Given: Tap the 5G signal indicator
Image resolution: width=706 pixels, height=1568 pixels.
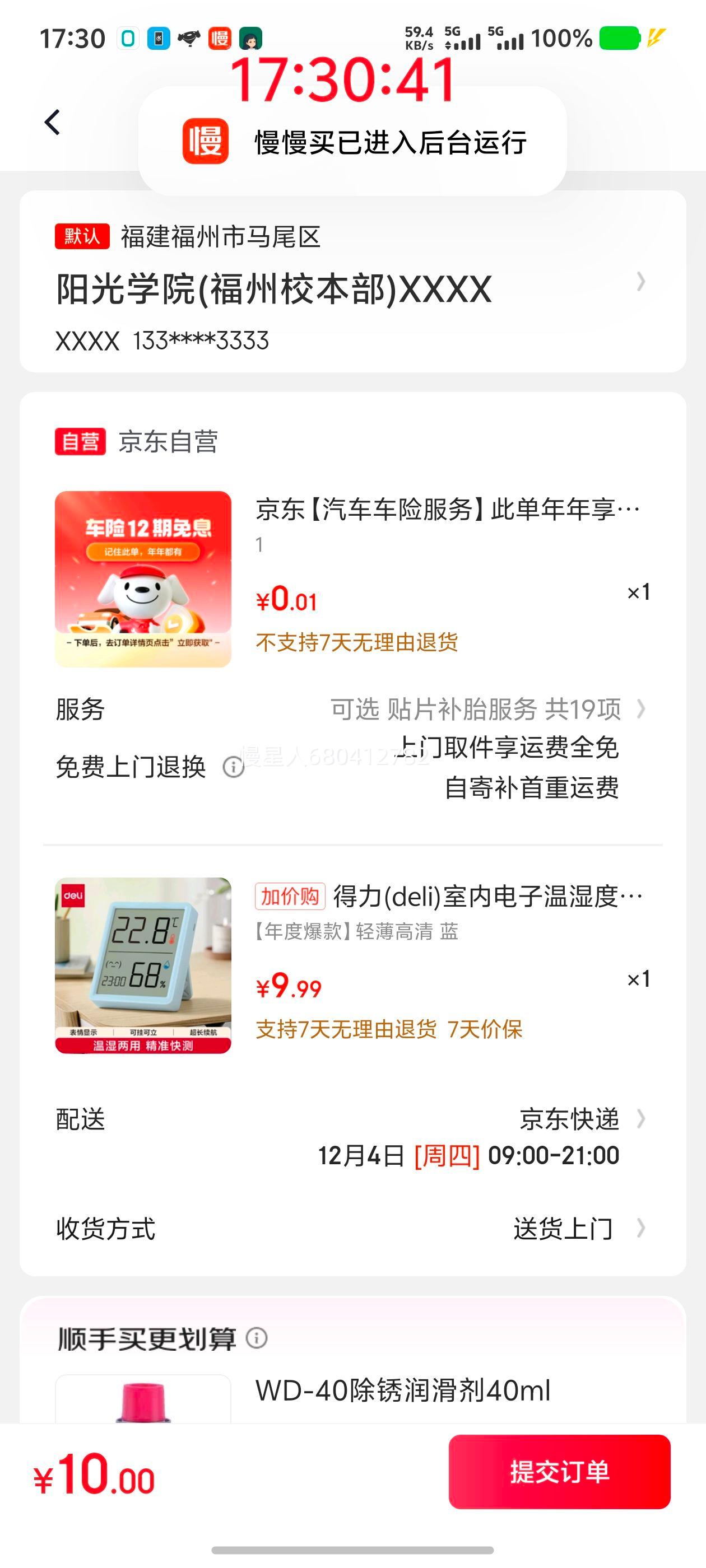Looking at the screenshot, I should [x=464, y=38].
